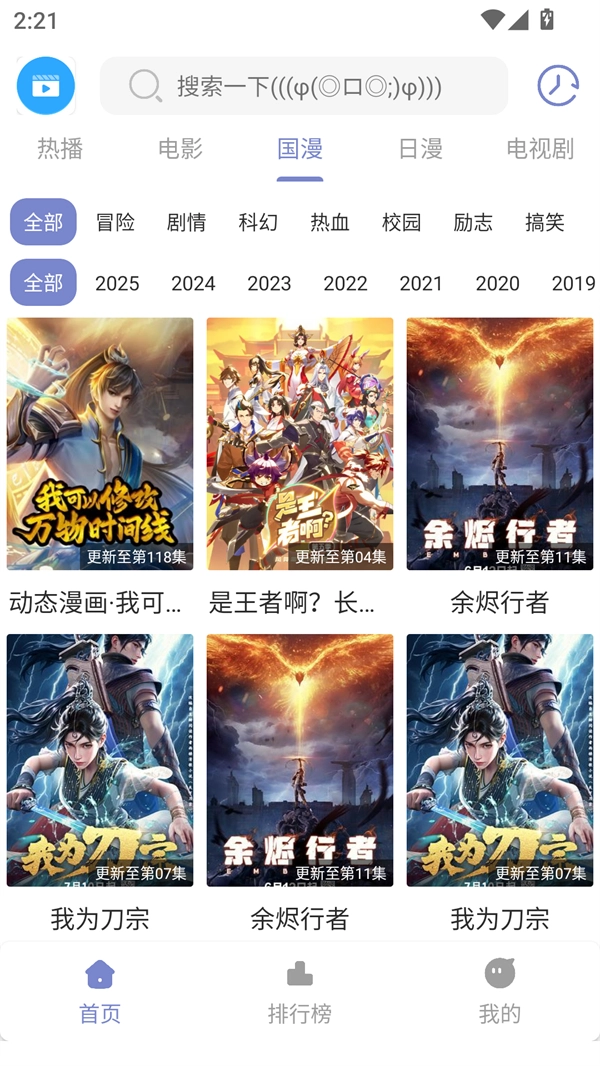Filter by 冒险 genre
The image size is (600, 1066).
point(115,222)
